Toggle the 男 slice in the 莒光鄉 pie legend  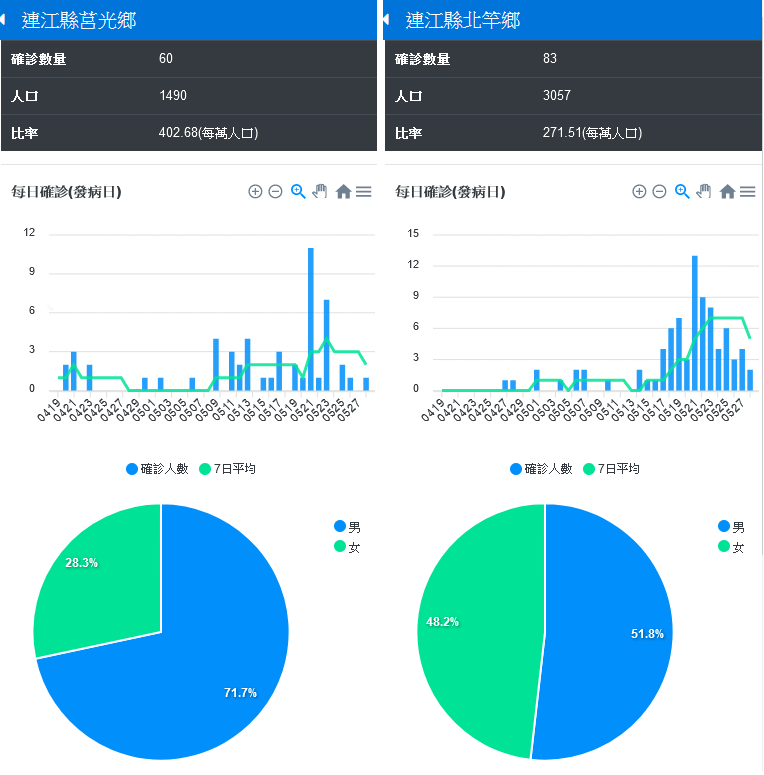[348, 527]
